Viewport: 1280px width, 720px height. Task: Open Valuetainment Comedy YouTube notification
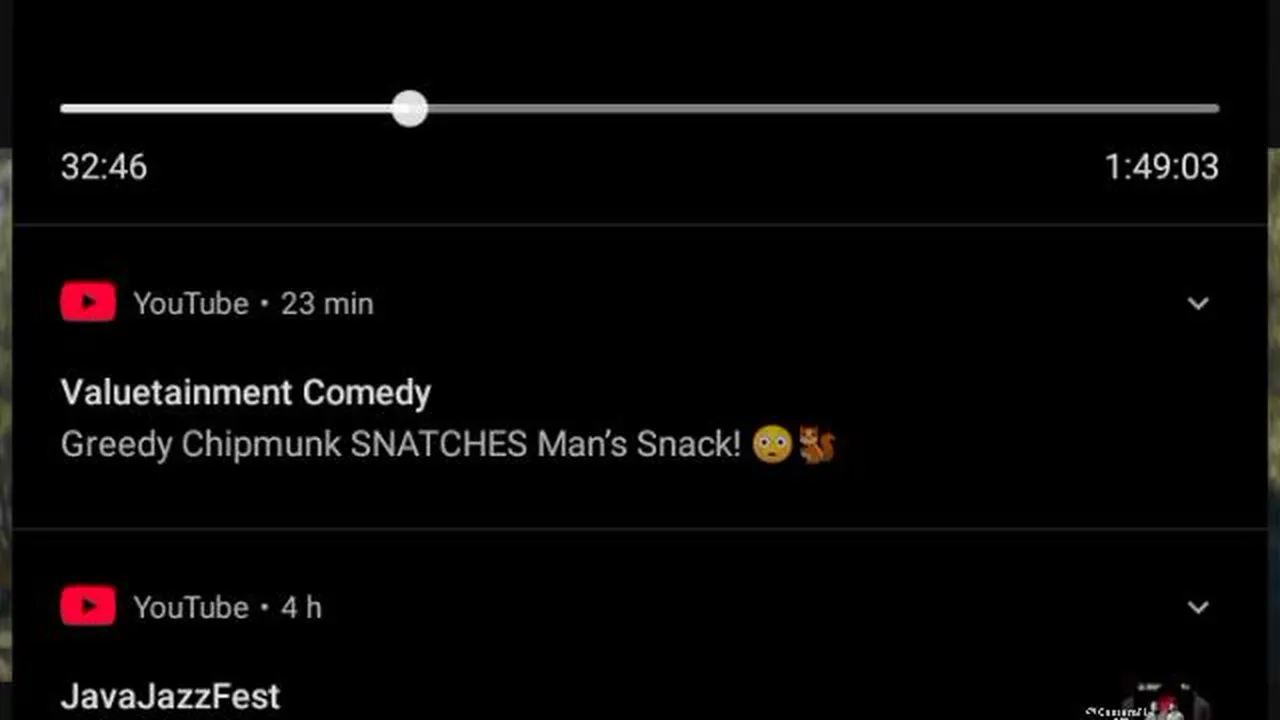[x=448, y=418]
